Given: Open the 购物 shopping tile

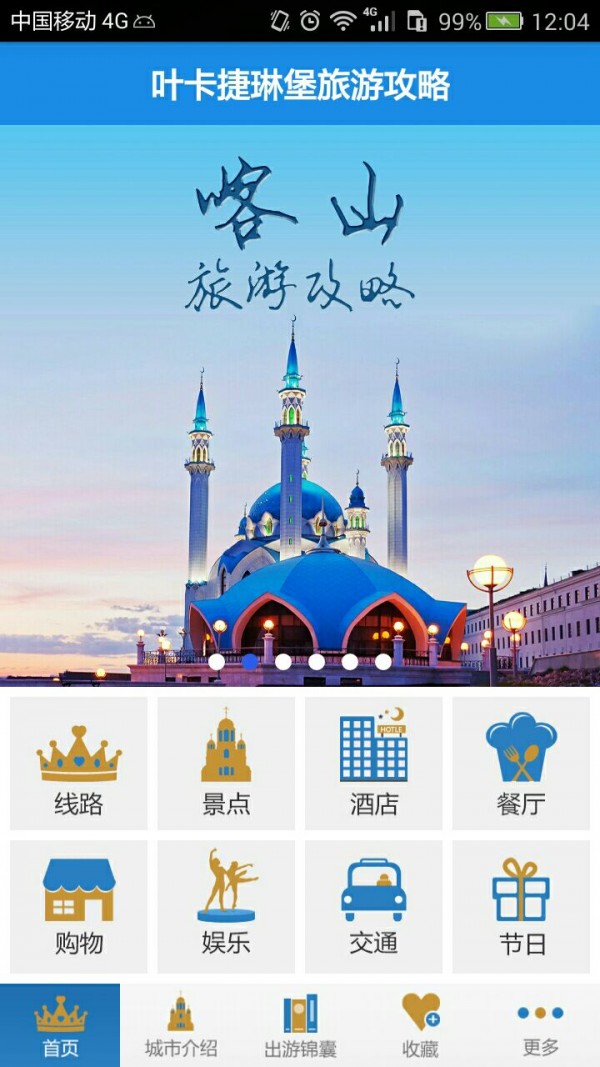Looking at the screenshot, I should point(79,906).
